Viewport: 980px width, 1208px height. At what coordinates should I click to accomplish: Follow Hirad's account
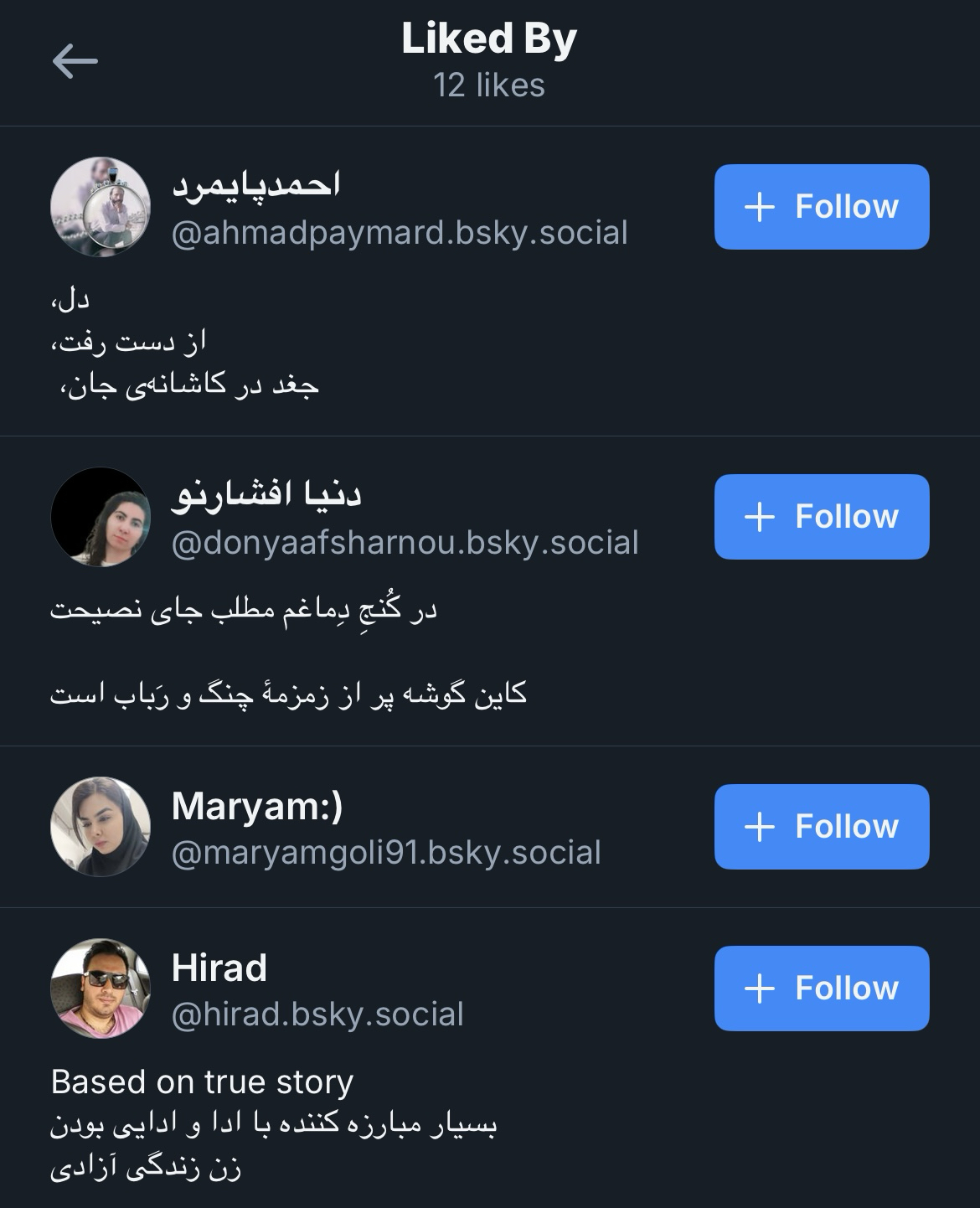pos(821,989)
